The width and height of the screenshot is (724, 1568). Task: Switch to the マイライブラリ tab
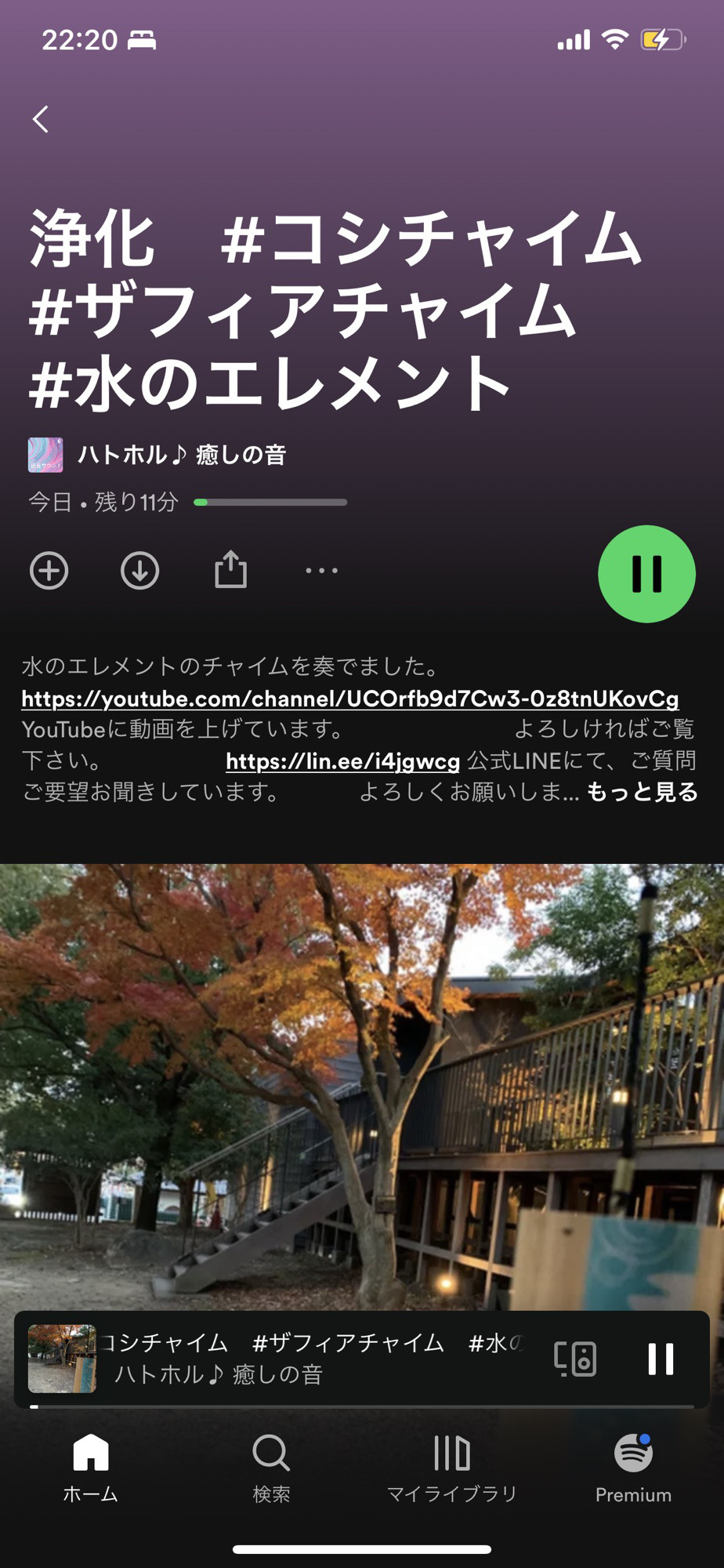point(452,1468)
